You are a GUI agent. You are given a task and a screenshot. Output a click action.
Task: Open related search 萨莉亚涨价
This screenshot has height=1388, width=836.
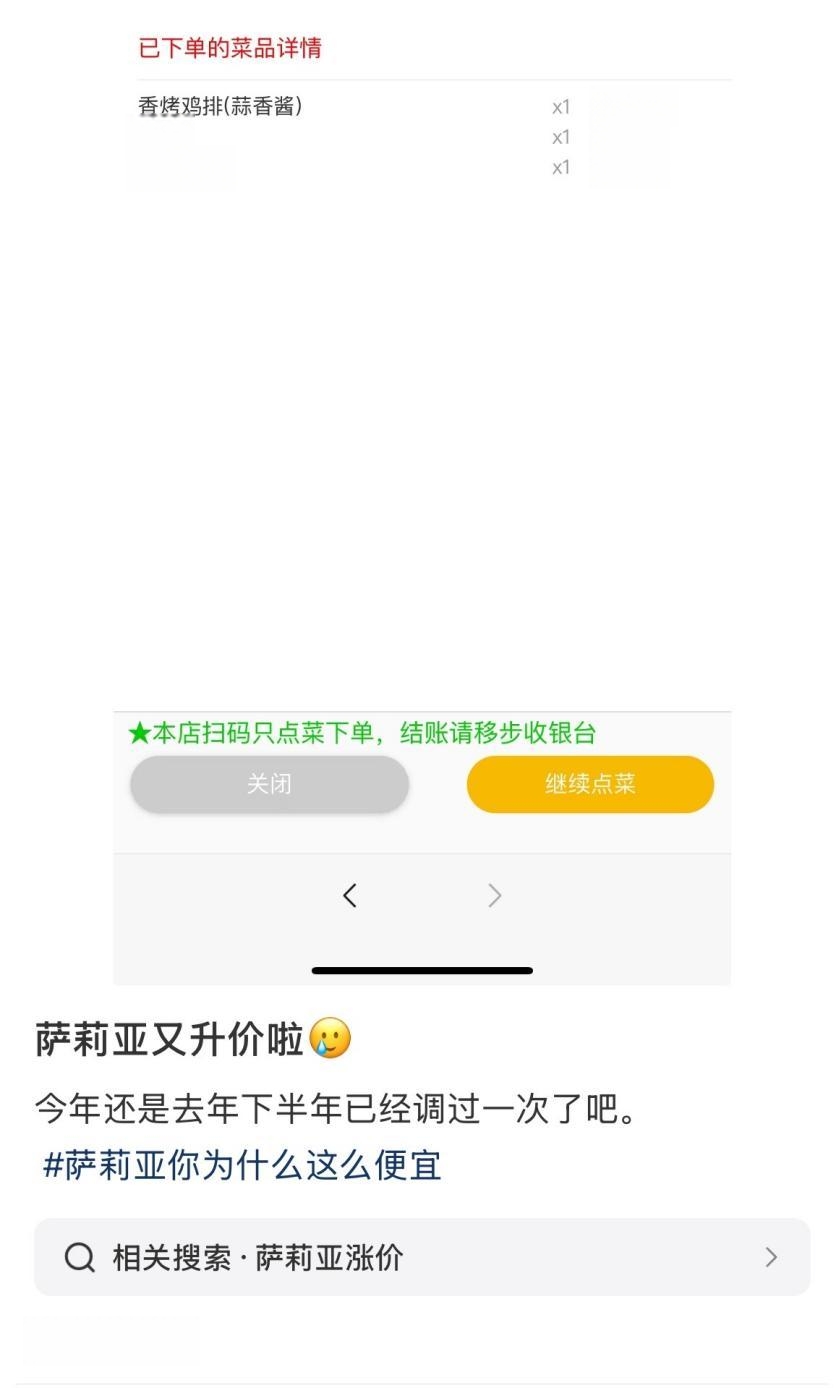pyautogui.click(x=421, y=1257)
